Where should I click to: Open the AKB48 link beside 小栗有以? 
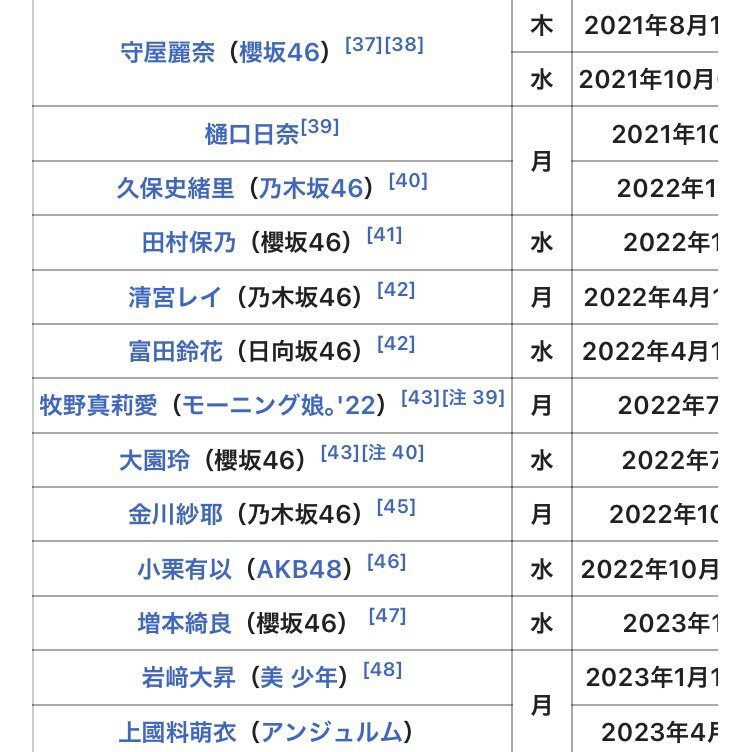tap(301, 569)
